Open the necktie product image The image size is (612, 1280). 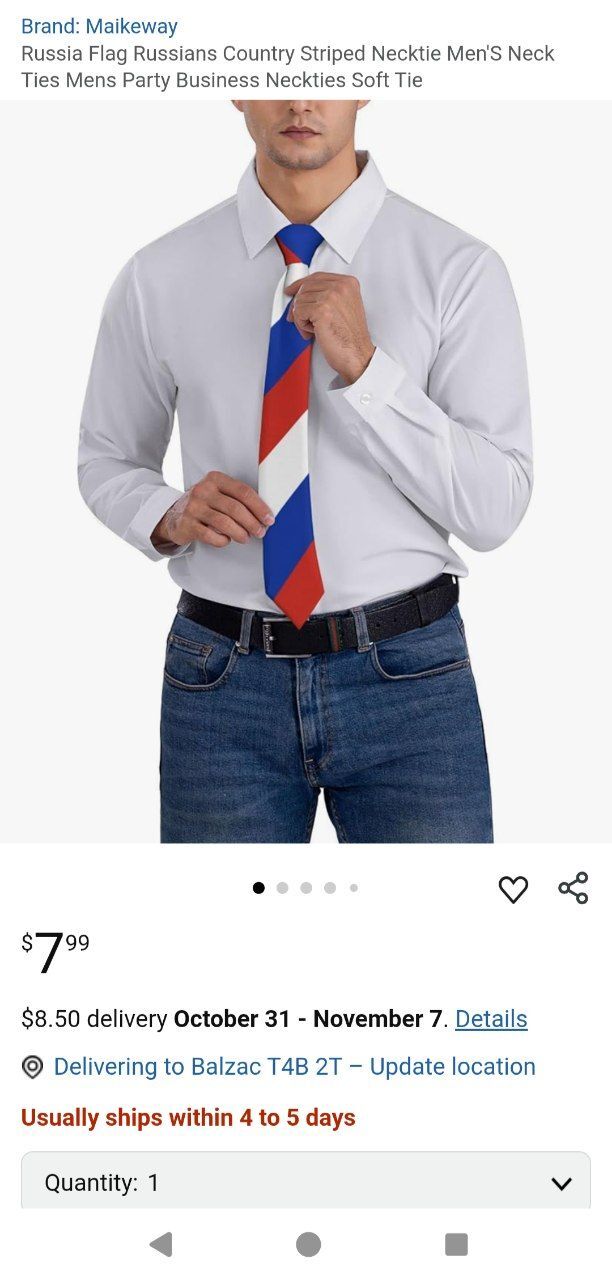tap(306, 470)
